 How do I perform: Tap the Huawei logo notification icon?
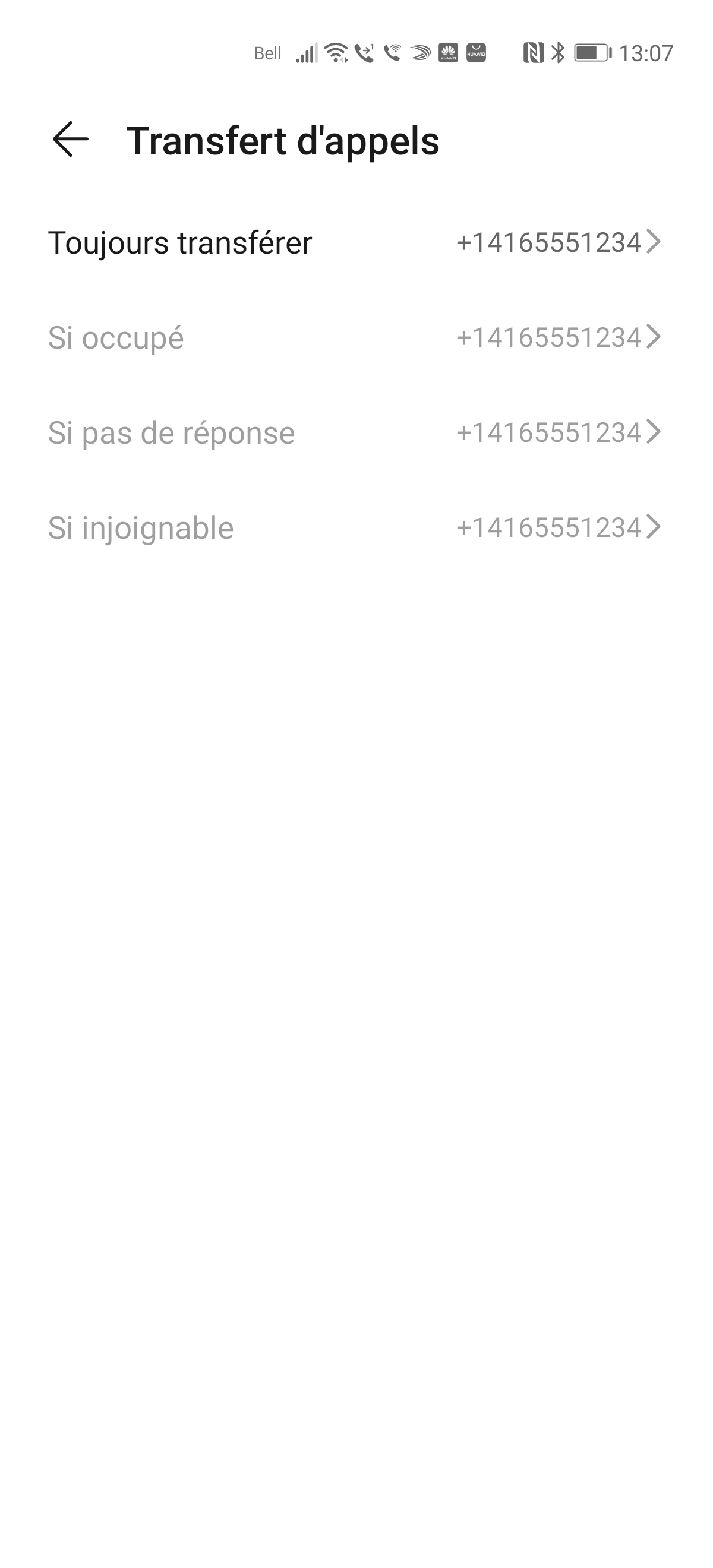click(449, 53)
